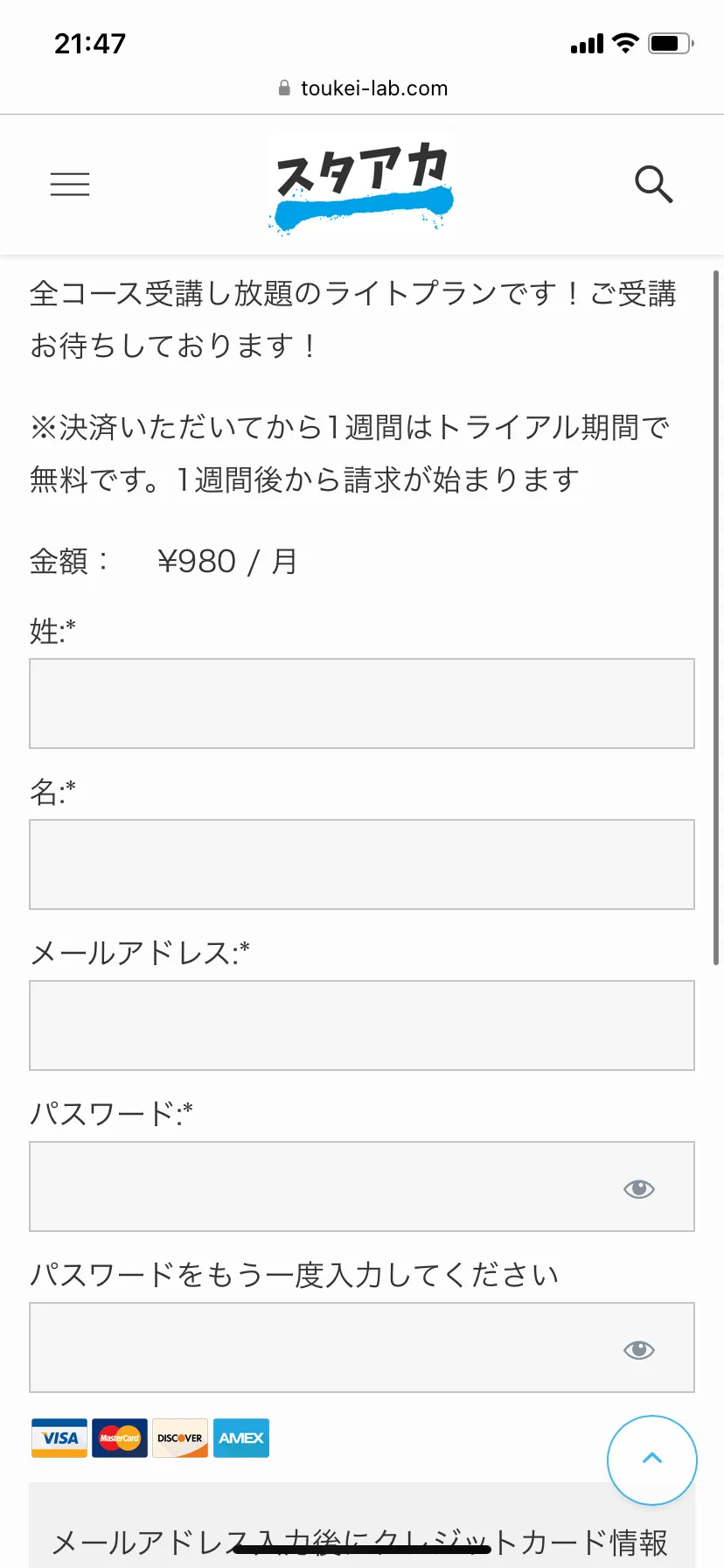Open the search magnifier icon
Screen dimensions: 724x1568
point(653,185)
